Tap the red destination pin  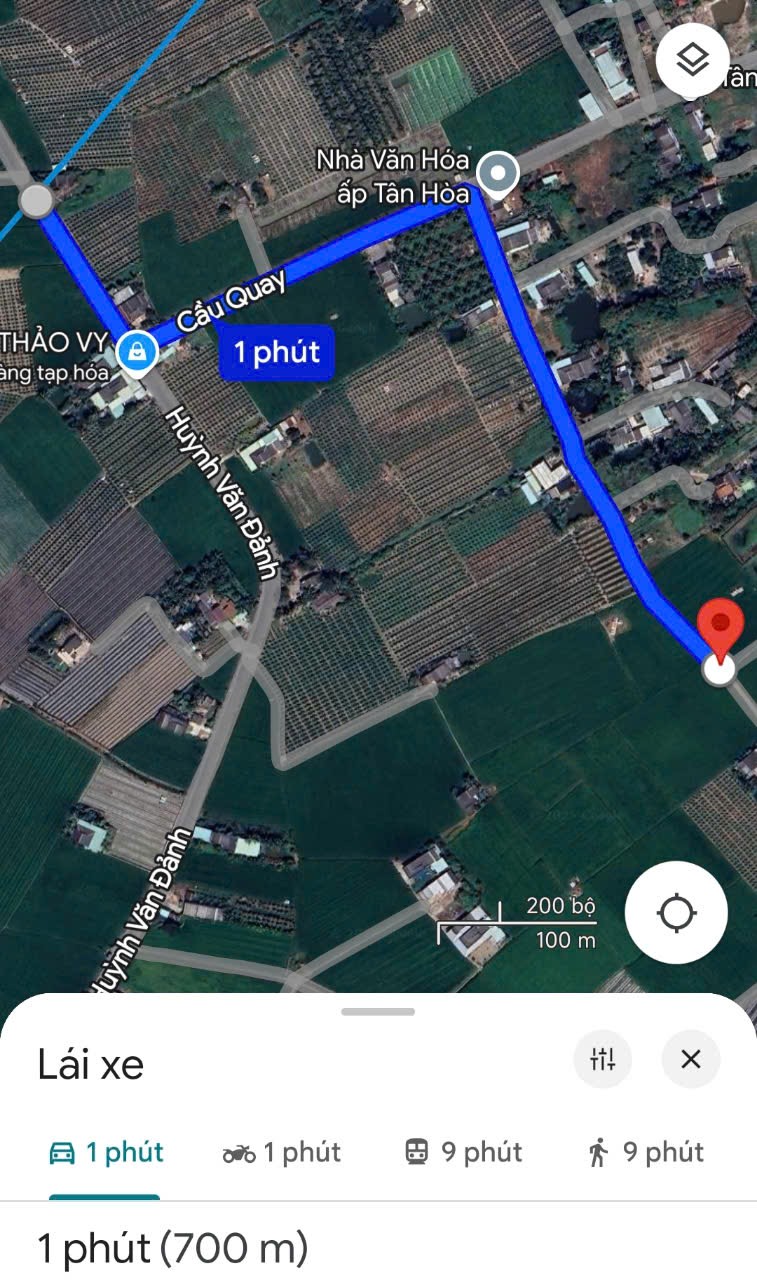tap(722, 627)
